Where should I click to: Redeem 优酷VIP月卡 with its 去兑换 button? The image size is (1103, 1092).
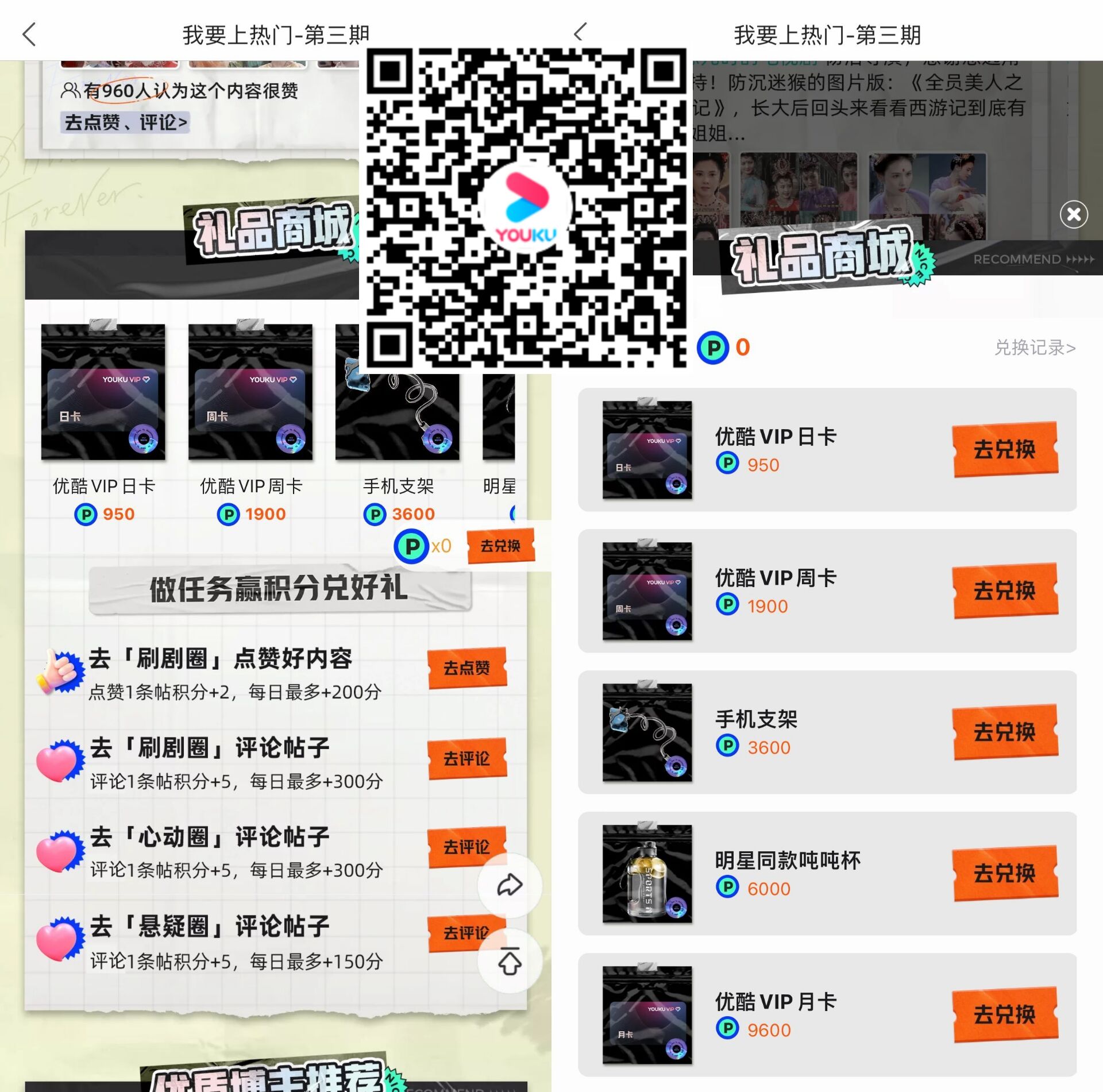[x=1005, y=1014]
